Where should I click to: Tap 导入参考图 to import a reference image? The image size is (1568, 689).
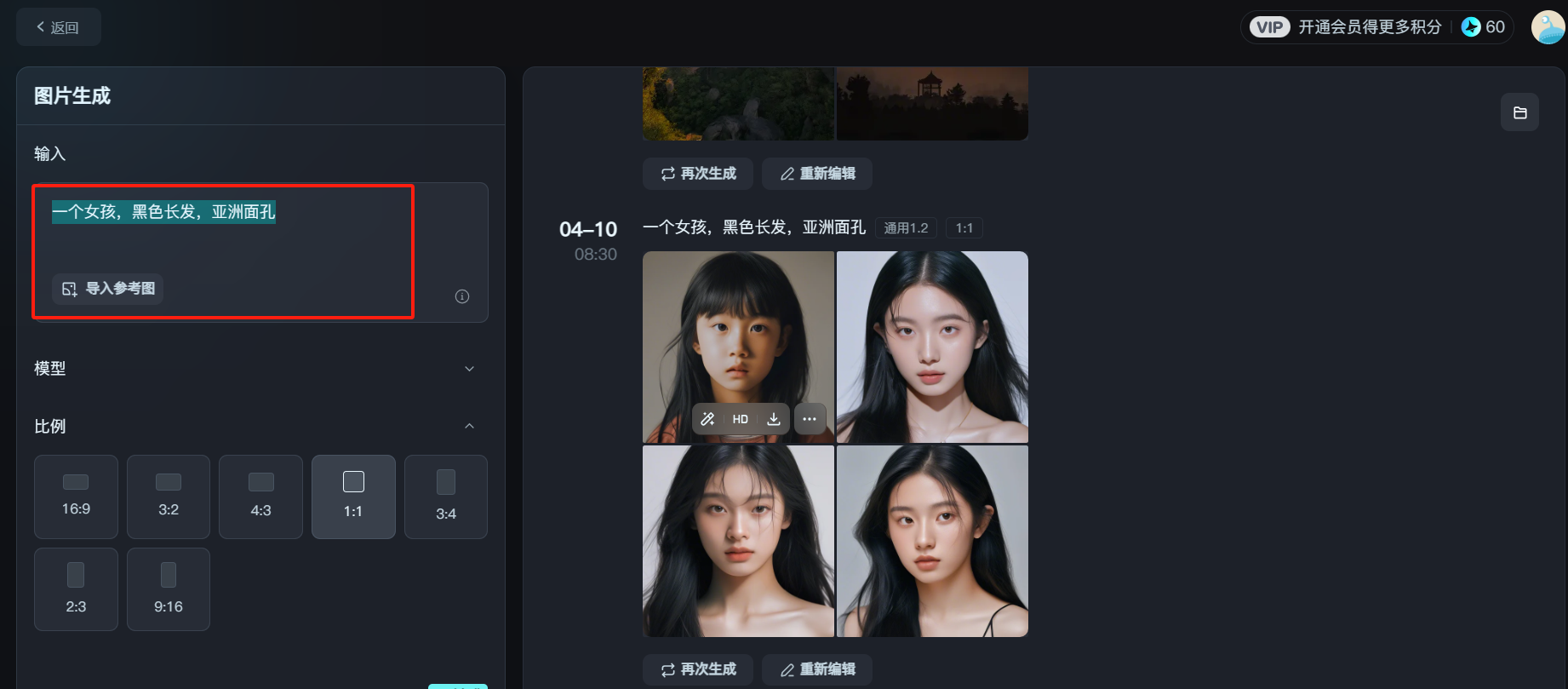[108, 289]
